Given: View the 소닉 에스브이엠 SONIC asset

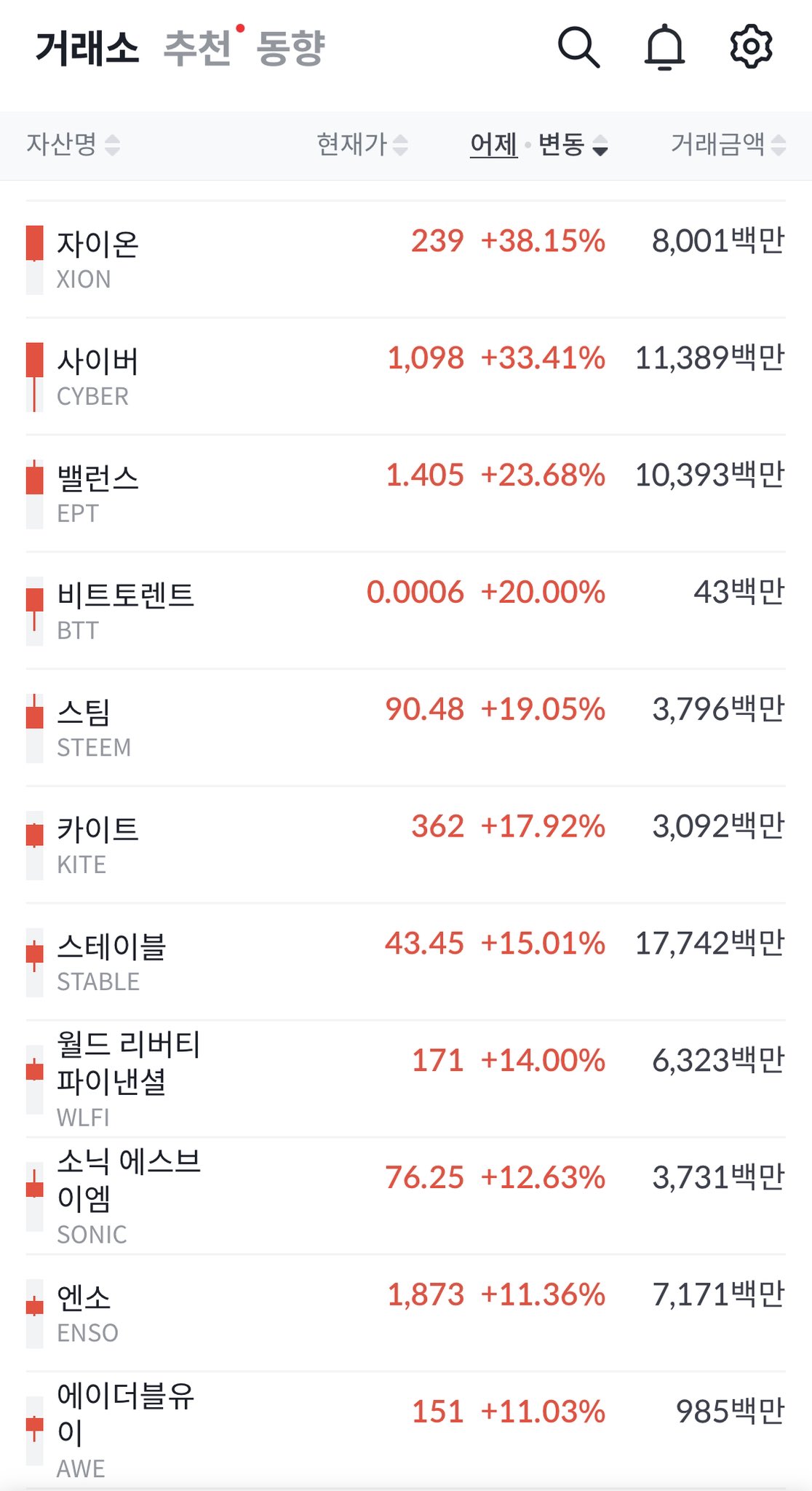Looking at the screenshot, I should (128, 1195).
